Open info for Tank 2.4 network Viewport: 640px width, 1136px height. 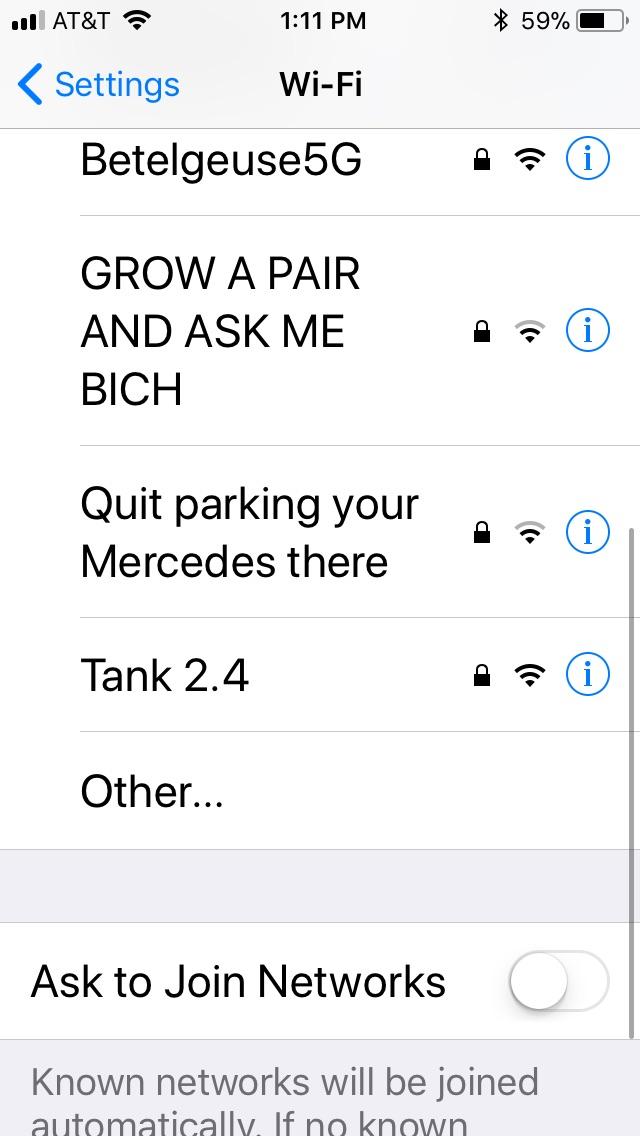587,676
